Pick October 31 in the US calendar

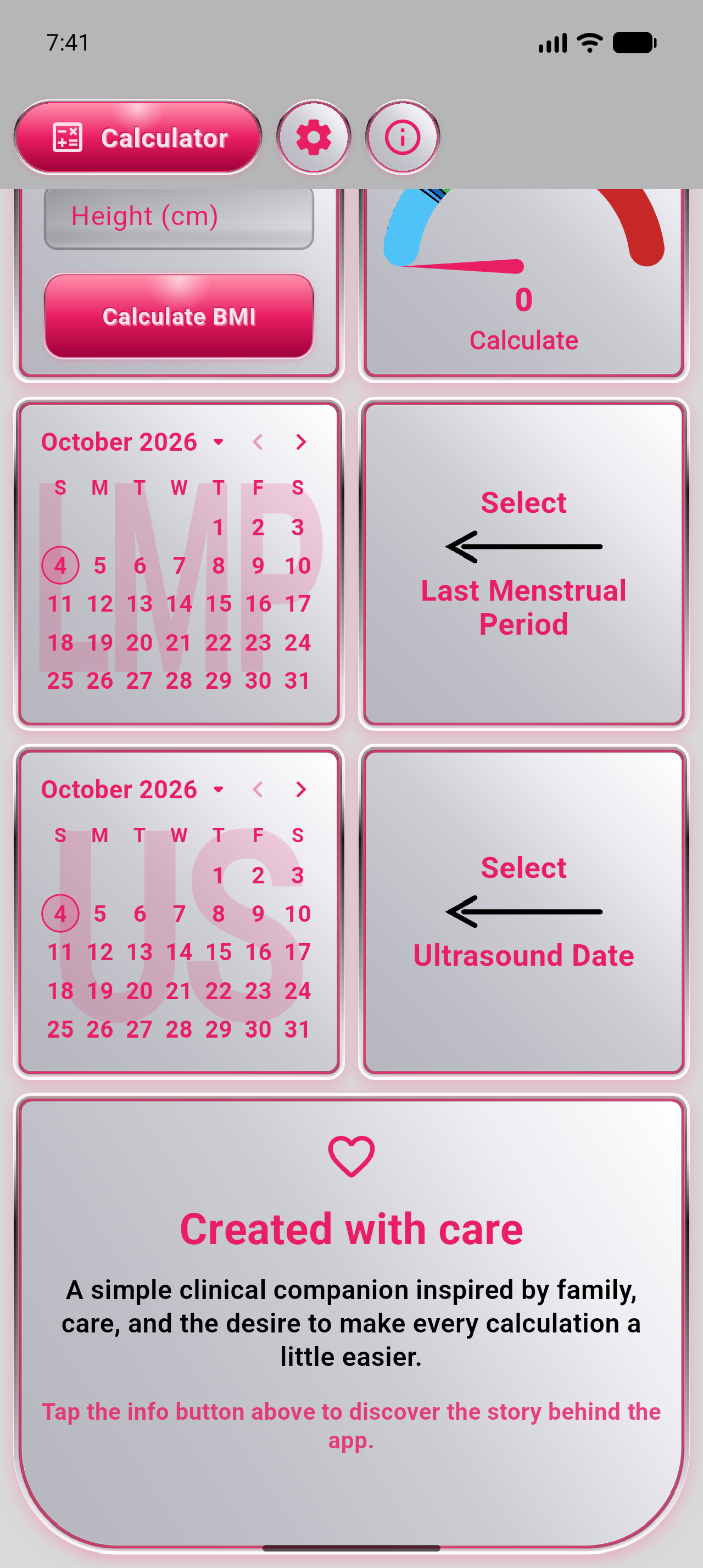298,1029
